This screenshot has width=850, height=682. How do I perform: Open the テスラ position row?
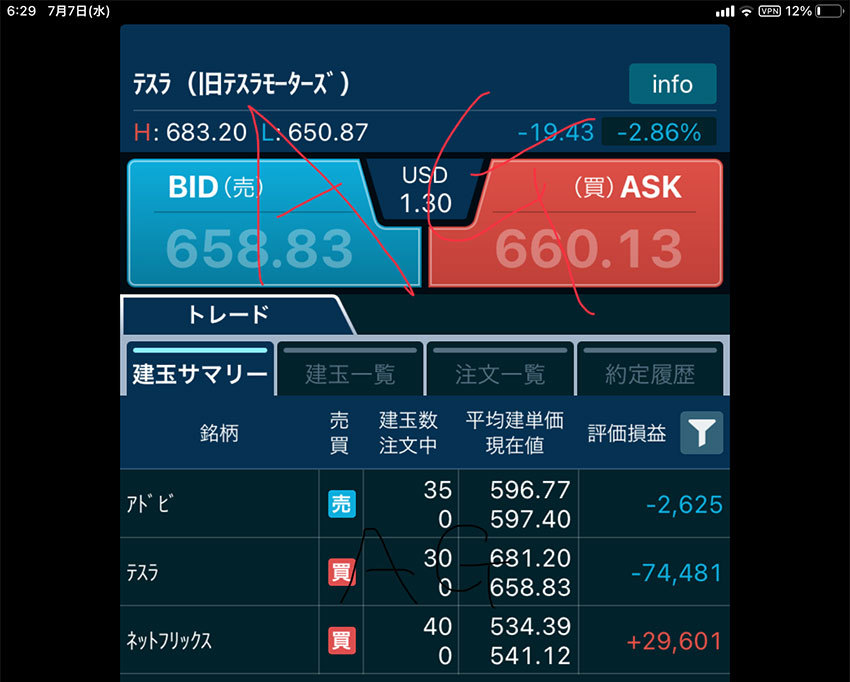pyautogui.click(x=425, y=573)
